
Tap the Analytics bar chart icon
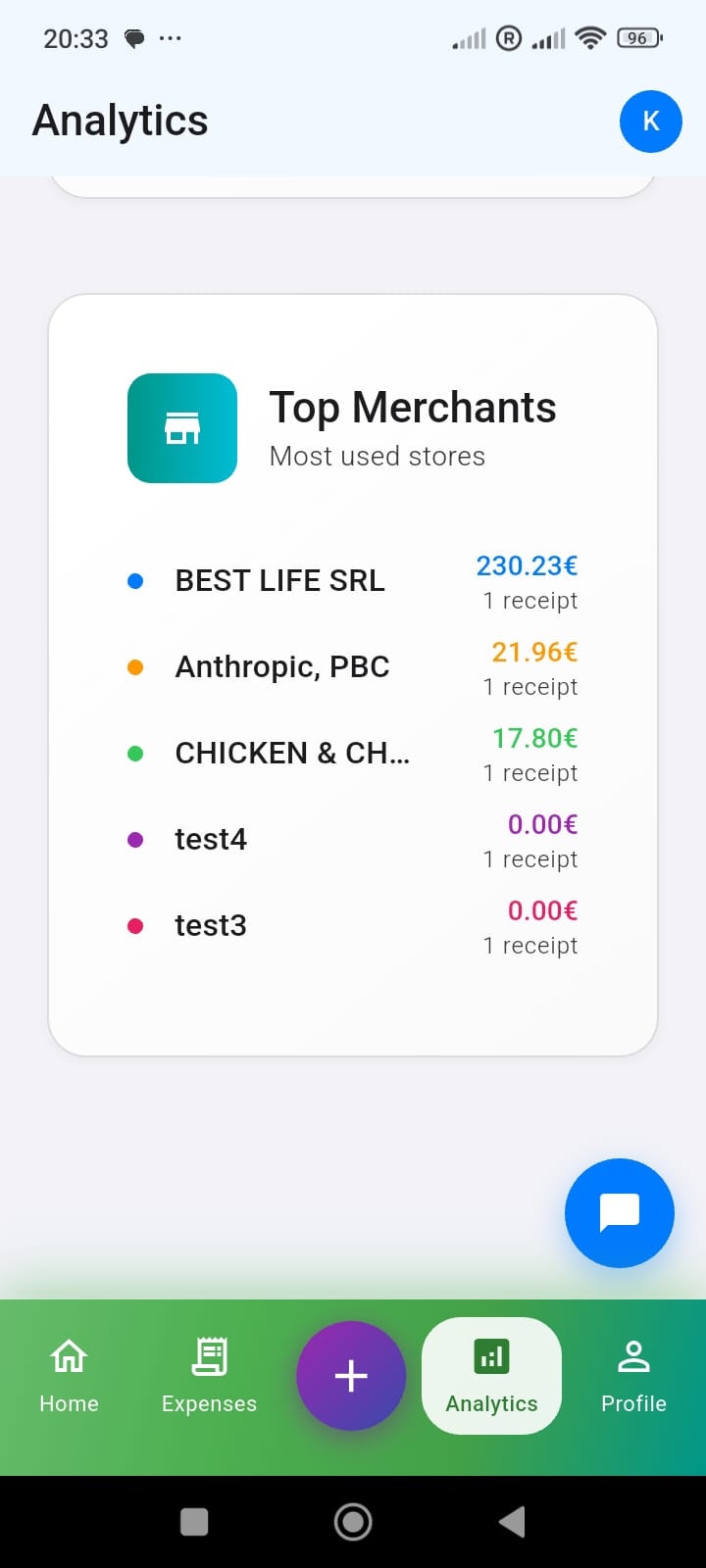491,1356
